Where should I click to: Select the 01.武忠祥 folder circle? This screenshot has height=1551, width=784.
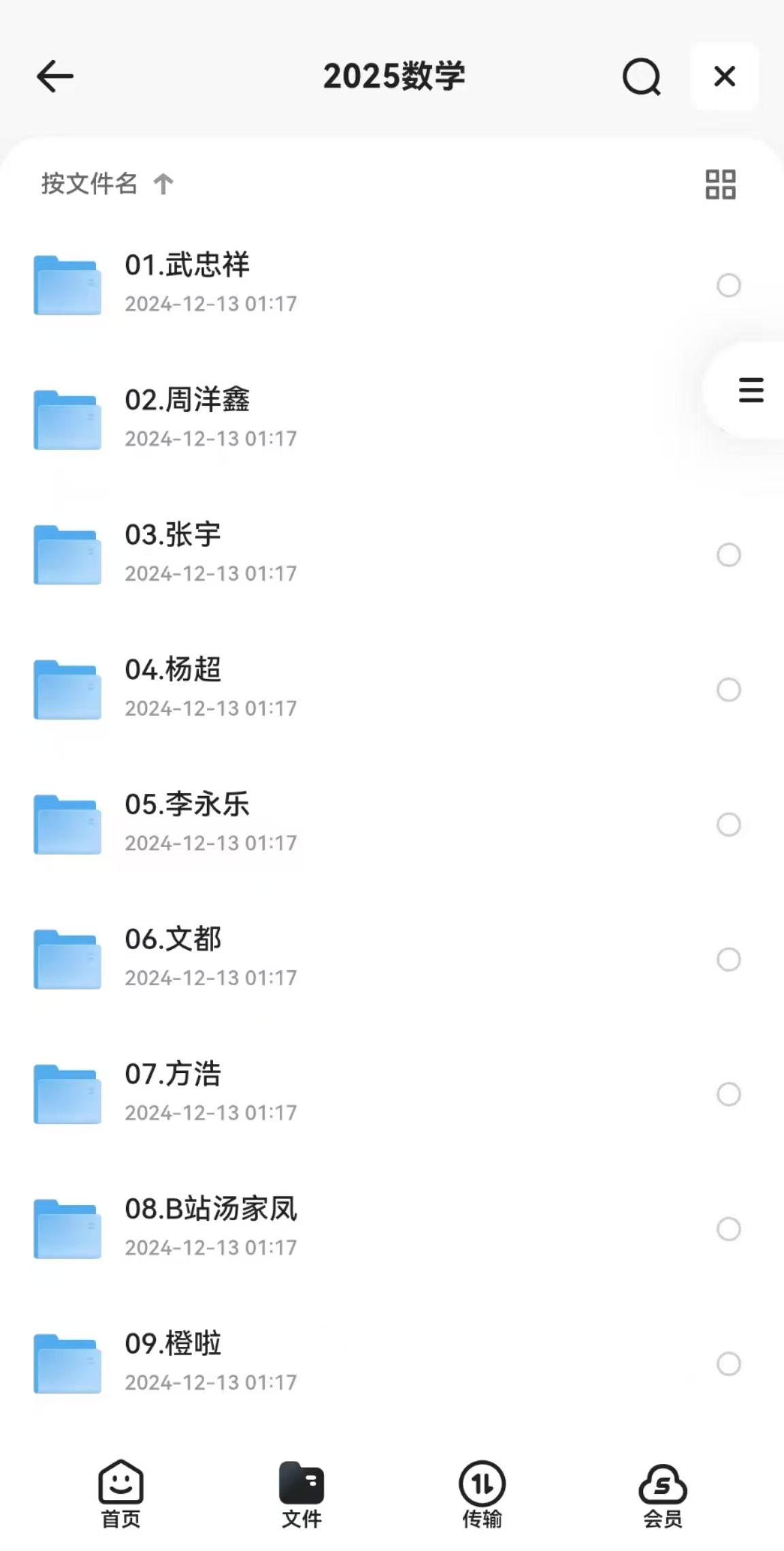[x=728, y=285]
